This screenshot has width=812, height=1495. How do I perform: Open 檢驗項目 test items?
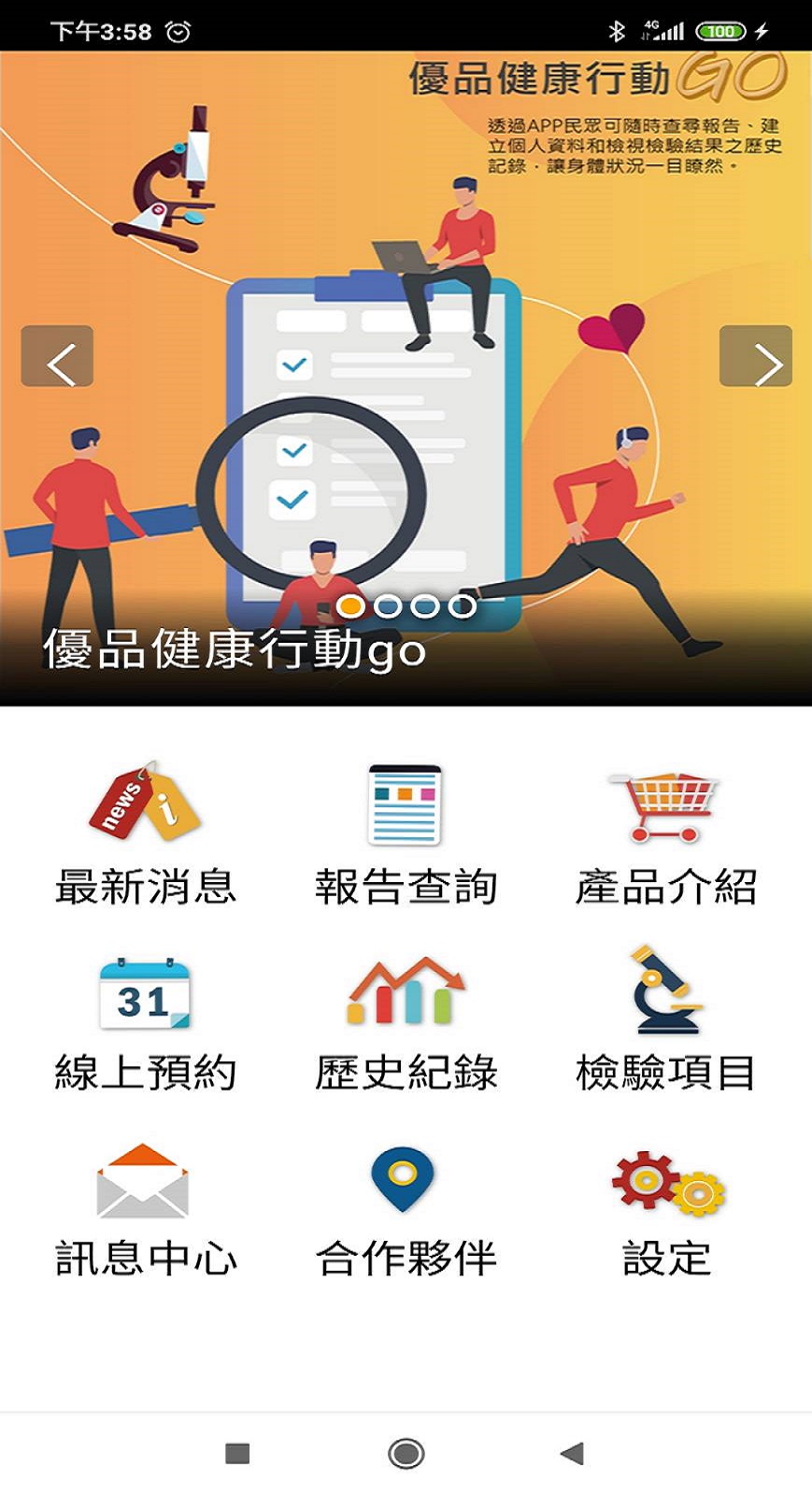tap(665, 1023)
